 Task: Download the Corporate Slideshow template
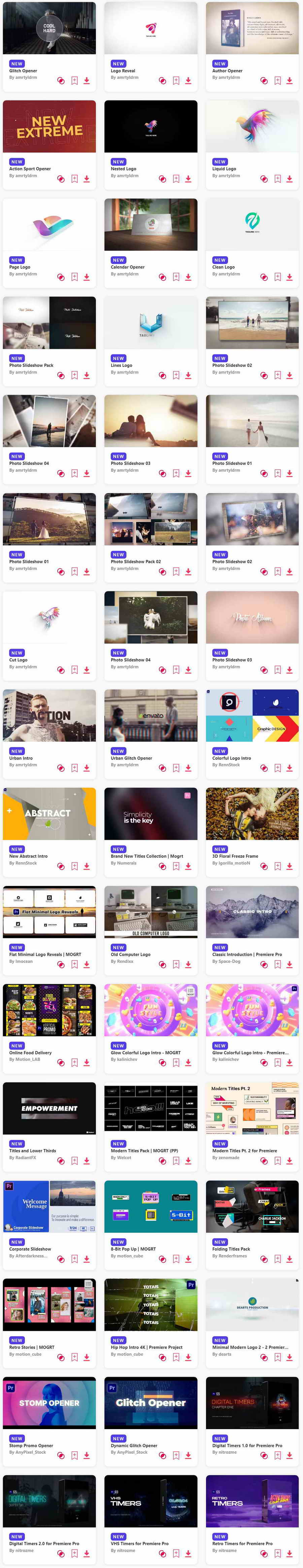coord(87,1259)
